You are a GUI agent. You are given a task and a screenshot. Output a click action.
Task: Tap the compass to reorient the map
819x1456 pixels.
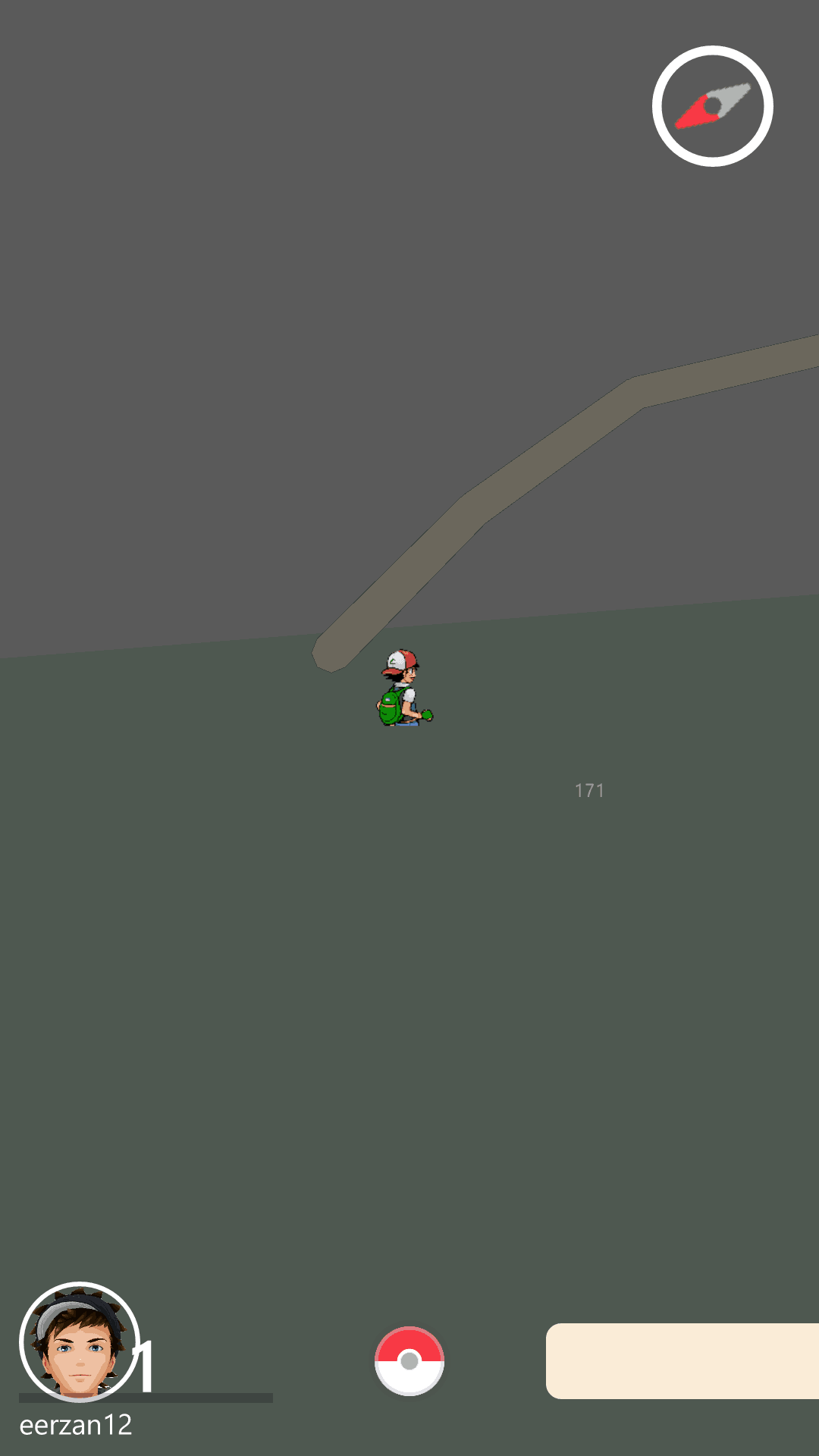point(712,106)
